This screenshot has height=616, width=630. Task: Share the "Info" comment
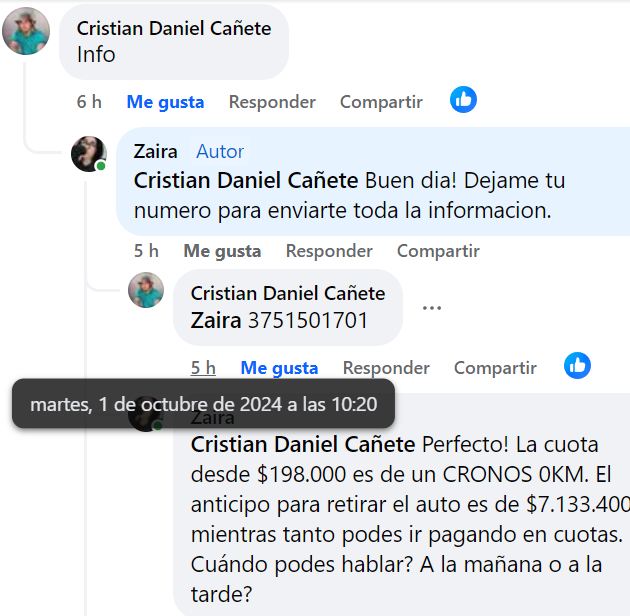point(381,102)
